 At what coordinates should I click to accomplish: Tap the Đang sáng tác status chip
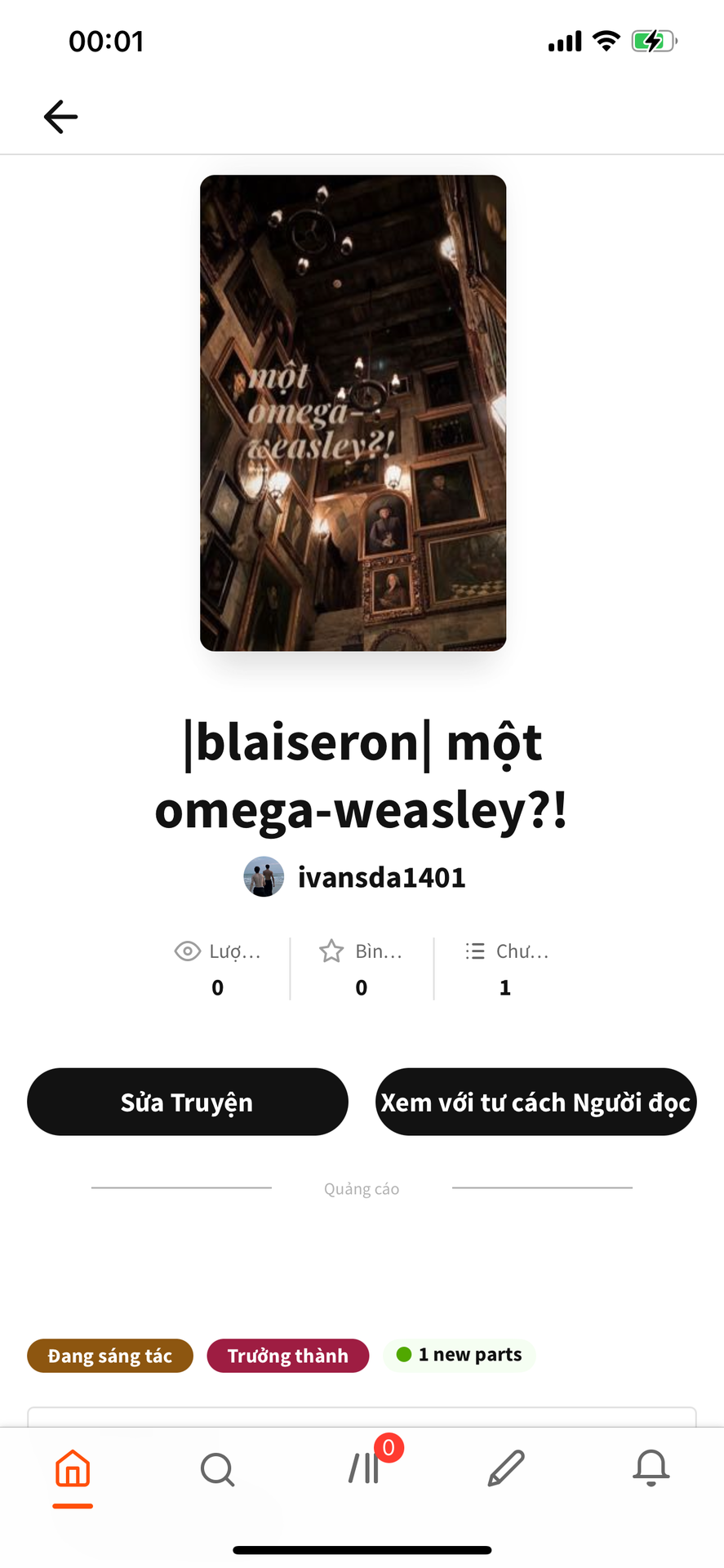point(110,1356)
